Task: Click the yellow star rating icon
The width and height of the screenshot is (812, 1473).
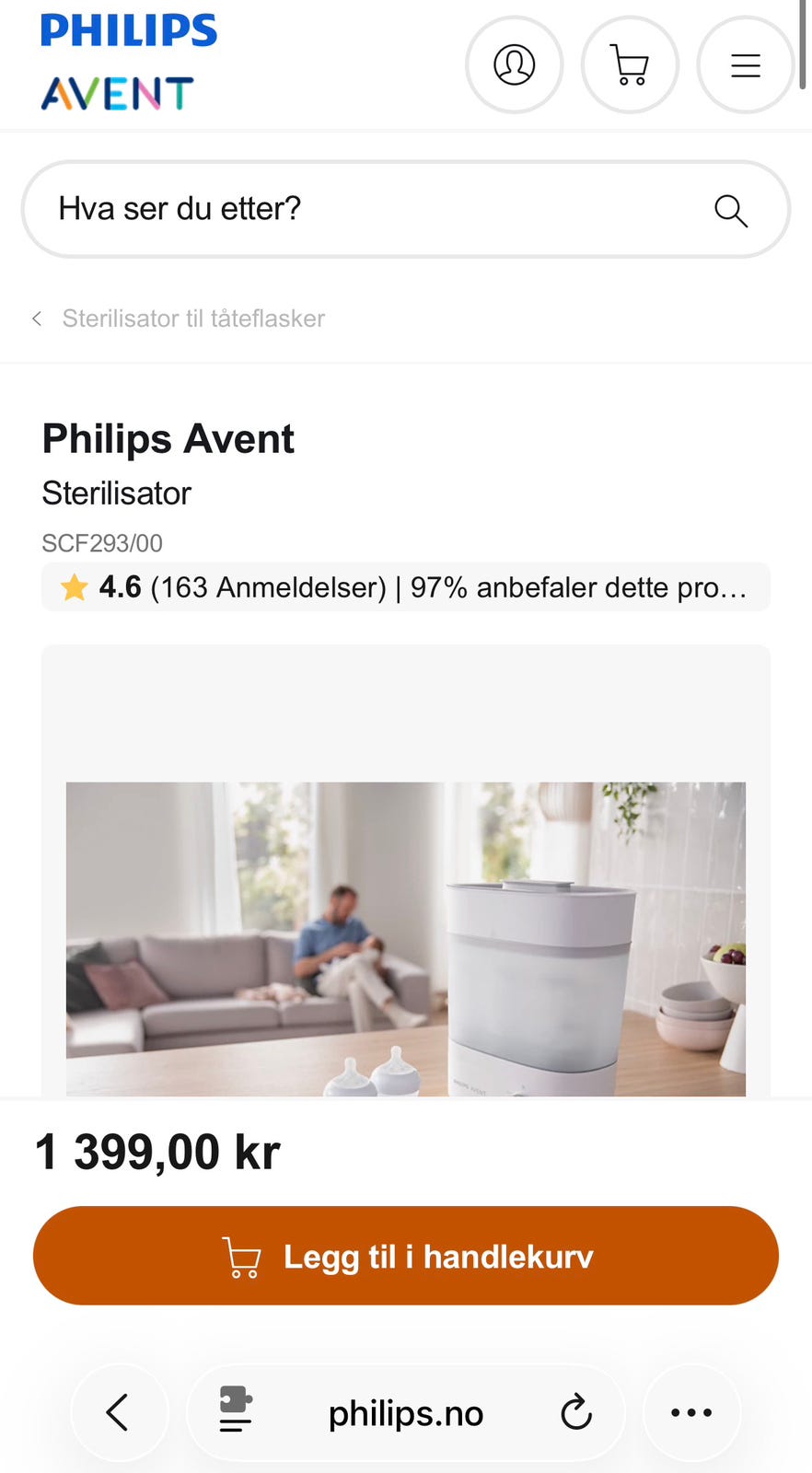Action: pyautogui.click(x=73, y=586)
